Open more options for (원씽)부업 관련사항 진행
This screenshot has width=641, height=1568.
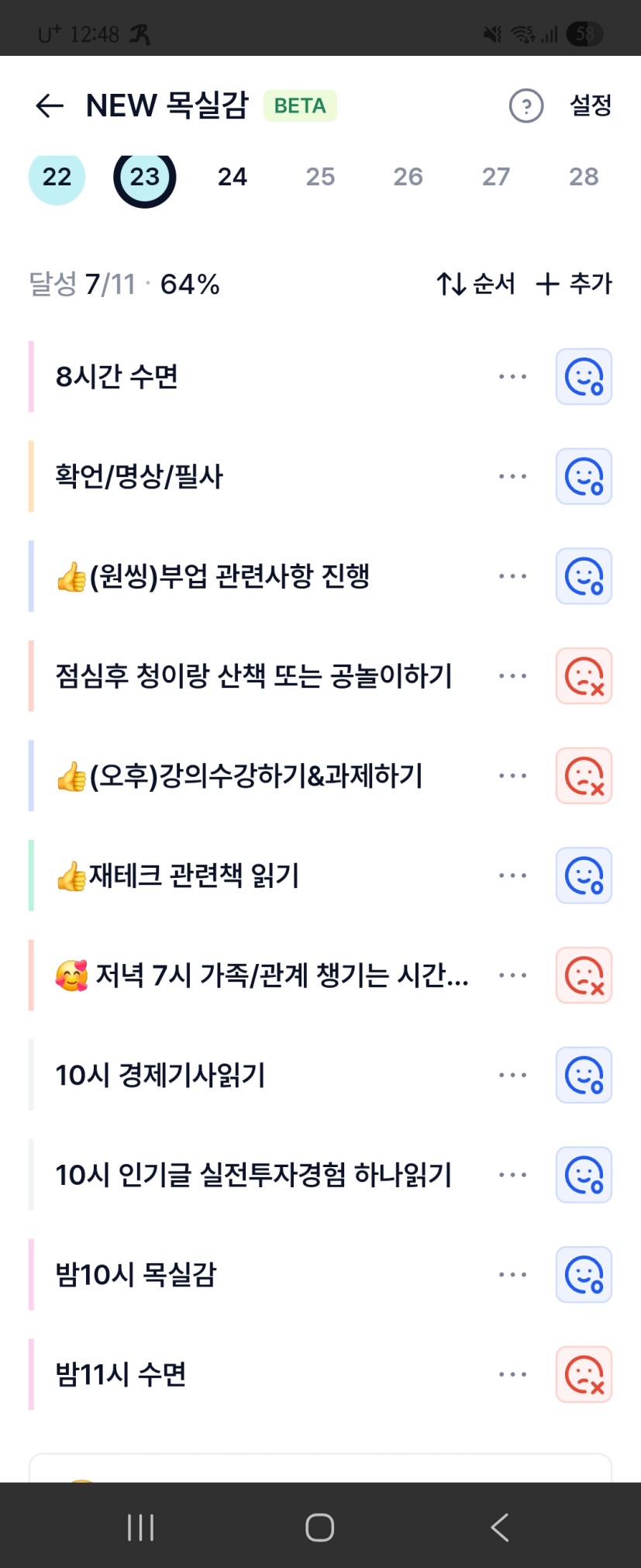click(512, 576)
